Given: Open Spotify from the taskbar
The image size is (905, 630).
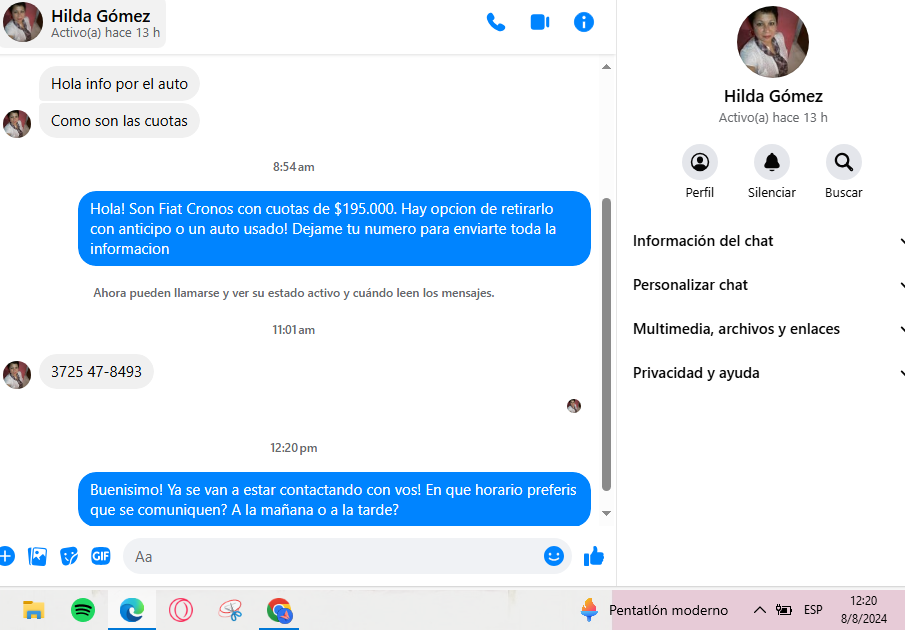Looking at the screenshot, I should 83,610.
